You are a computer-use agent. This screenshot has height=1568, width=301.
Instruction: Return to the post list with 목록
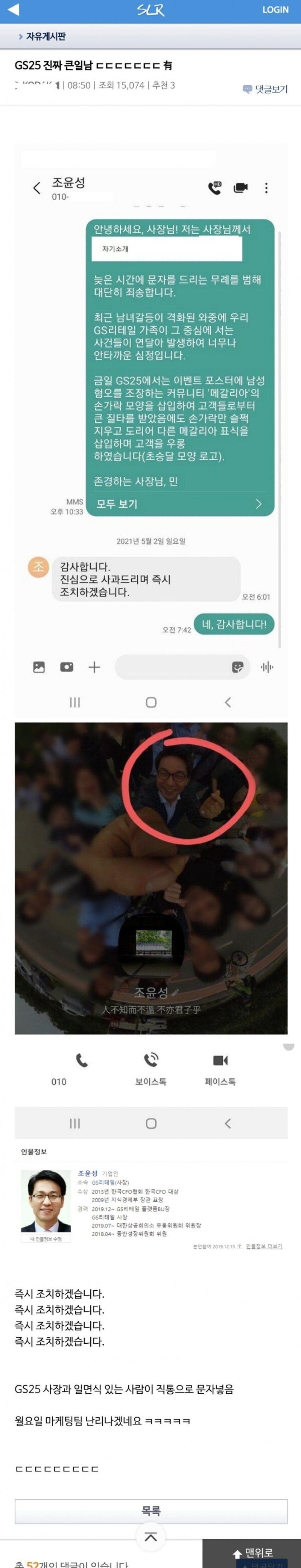click(150, 1510)
